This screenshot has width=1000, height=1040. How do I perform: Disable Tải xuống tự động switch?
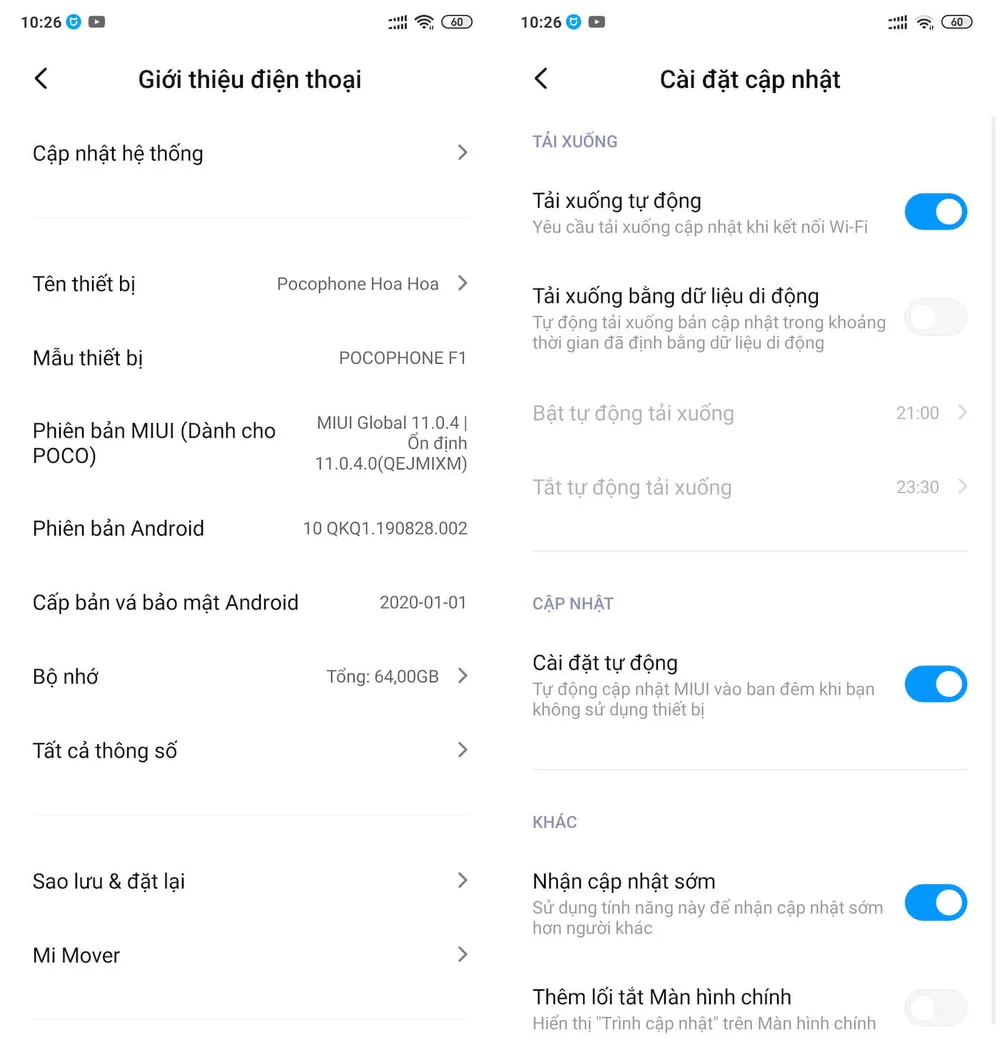935,212
